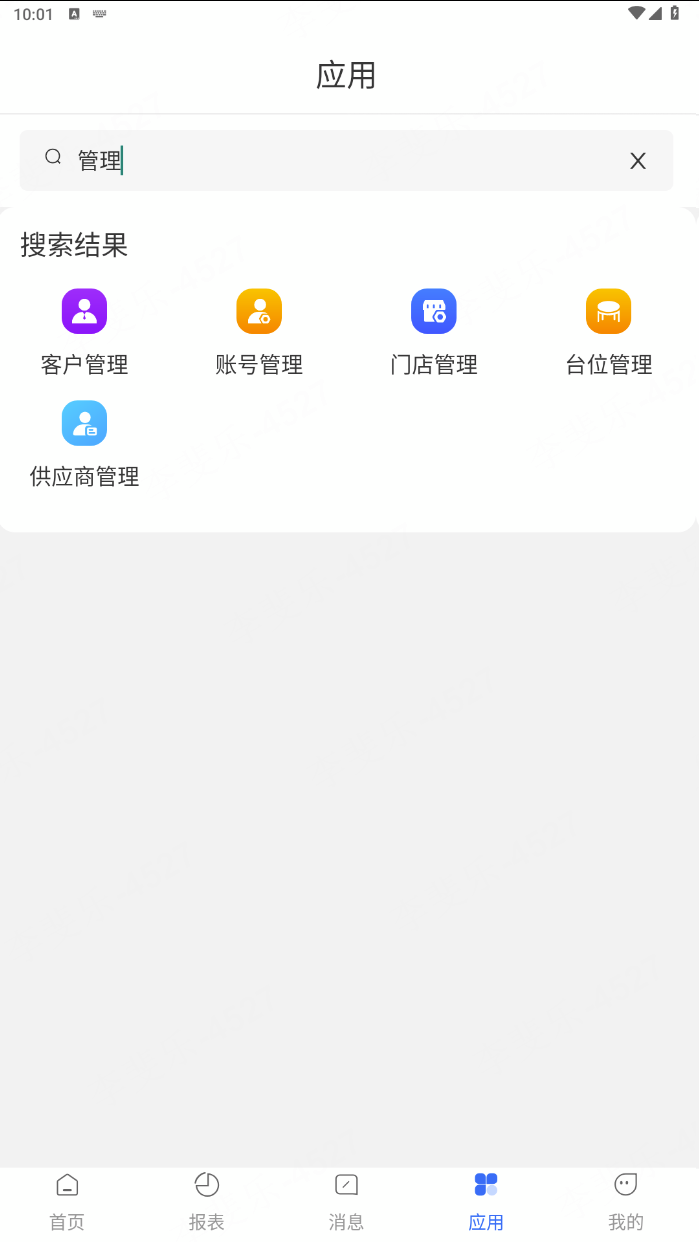This screenshot has width=699, height=1242.
Task: Go to the 报表 tab
Action: tap(207, 1201)
